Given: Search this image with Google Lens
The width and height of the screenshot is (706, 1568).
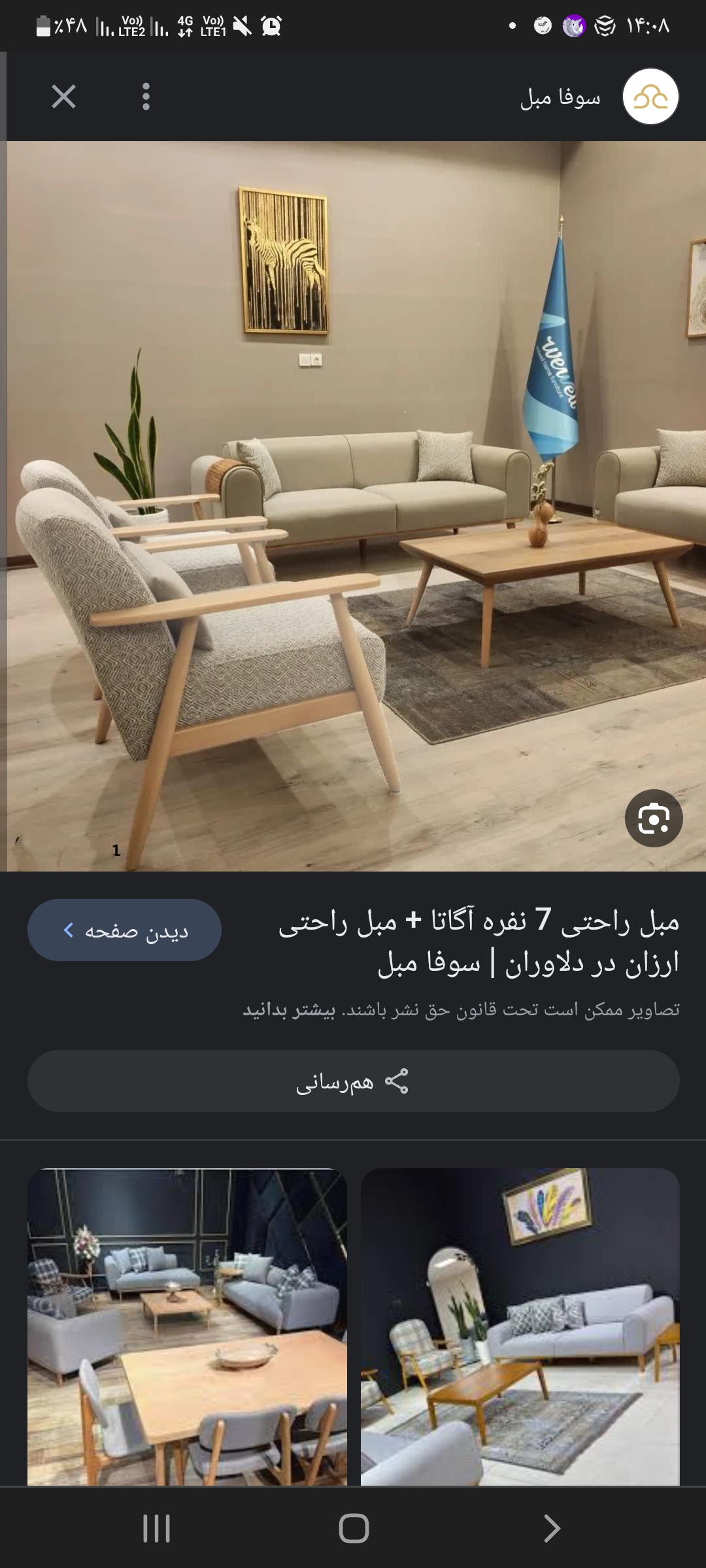Looking at the screenshot, I should (653, 818).
